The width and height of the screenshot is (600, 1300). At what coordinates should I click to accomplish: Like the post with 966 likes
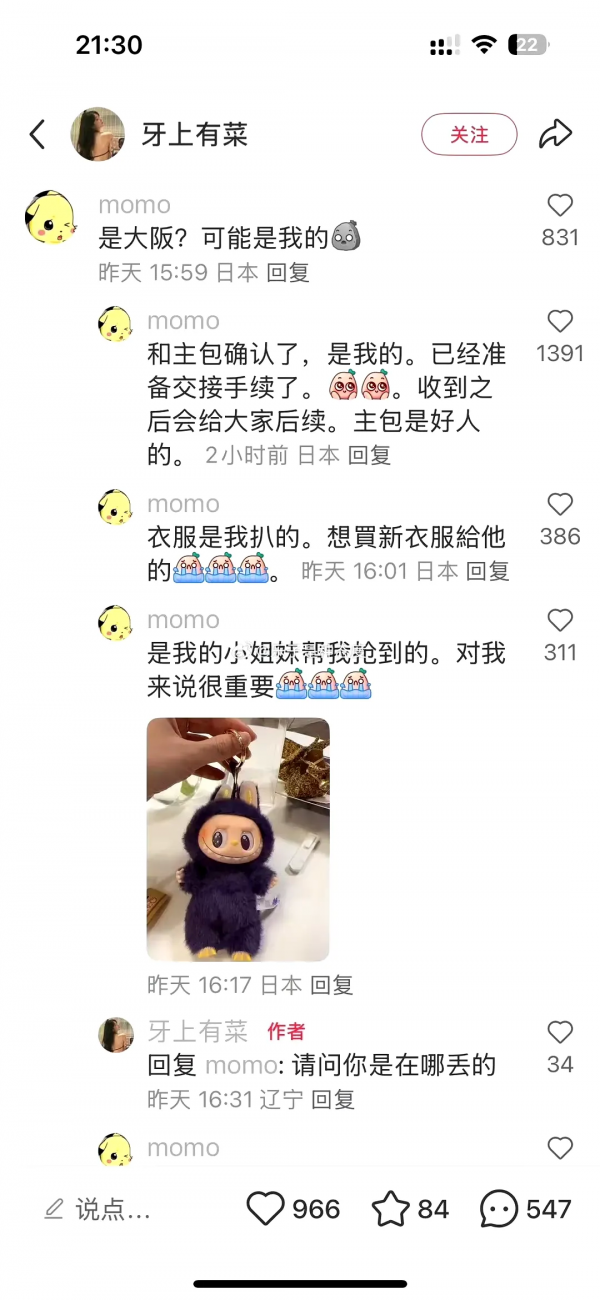tap(266, 1210)
